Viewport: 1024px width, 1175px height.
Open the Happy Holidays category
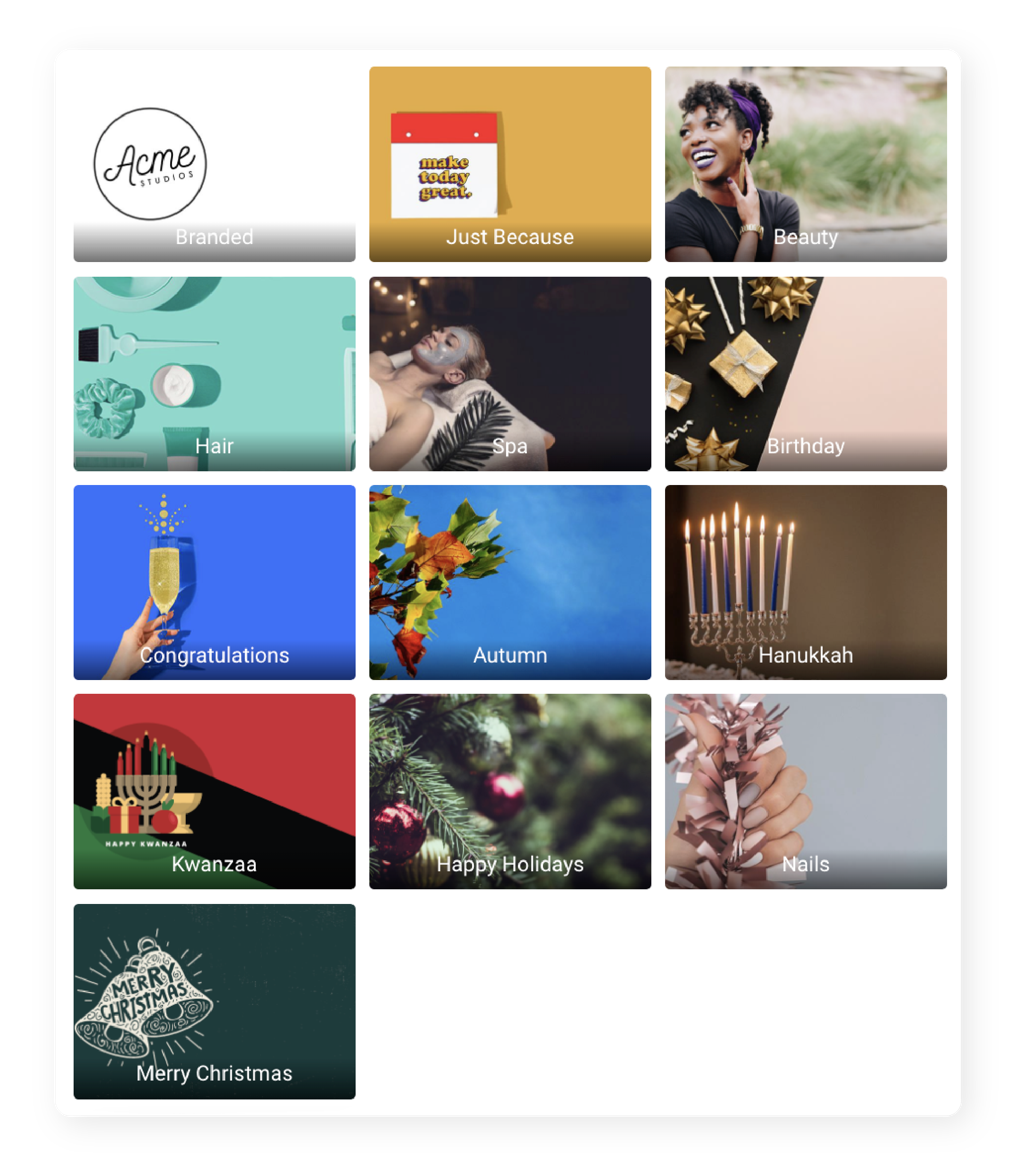[x=510, y=791]
